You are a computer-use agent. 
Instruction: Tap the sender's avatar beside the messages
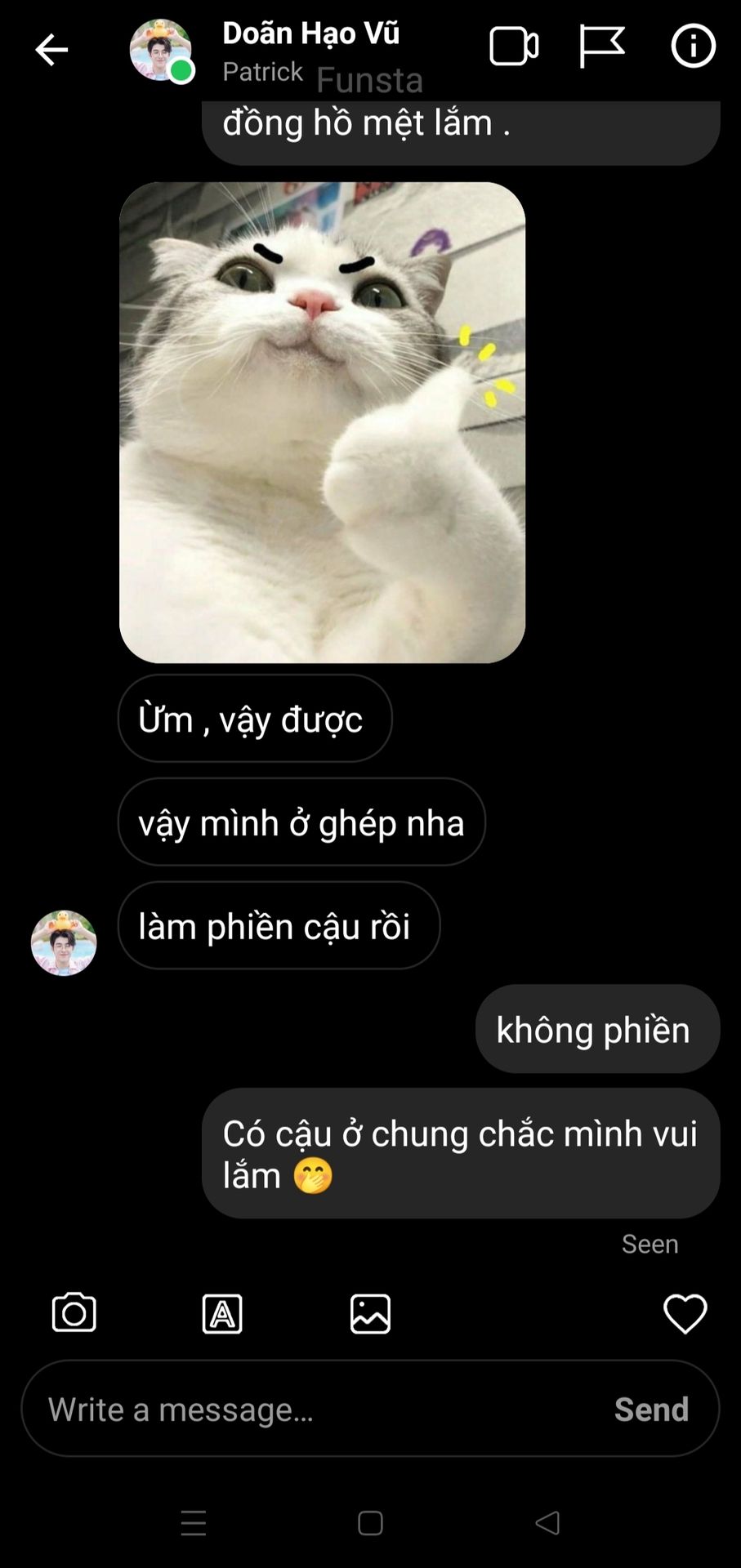(x=64, y=942)
